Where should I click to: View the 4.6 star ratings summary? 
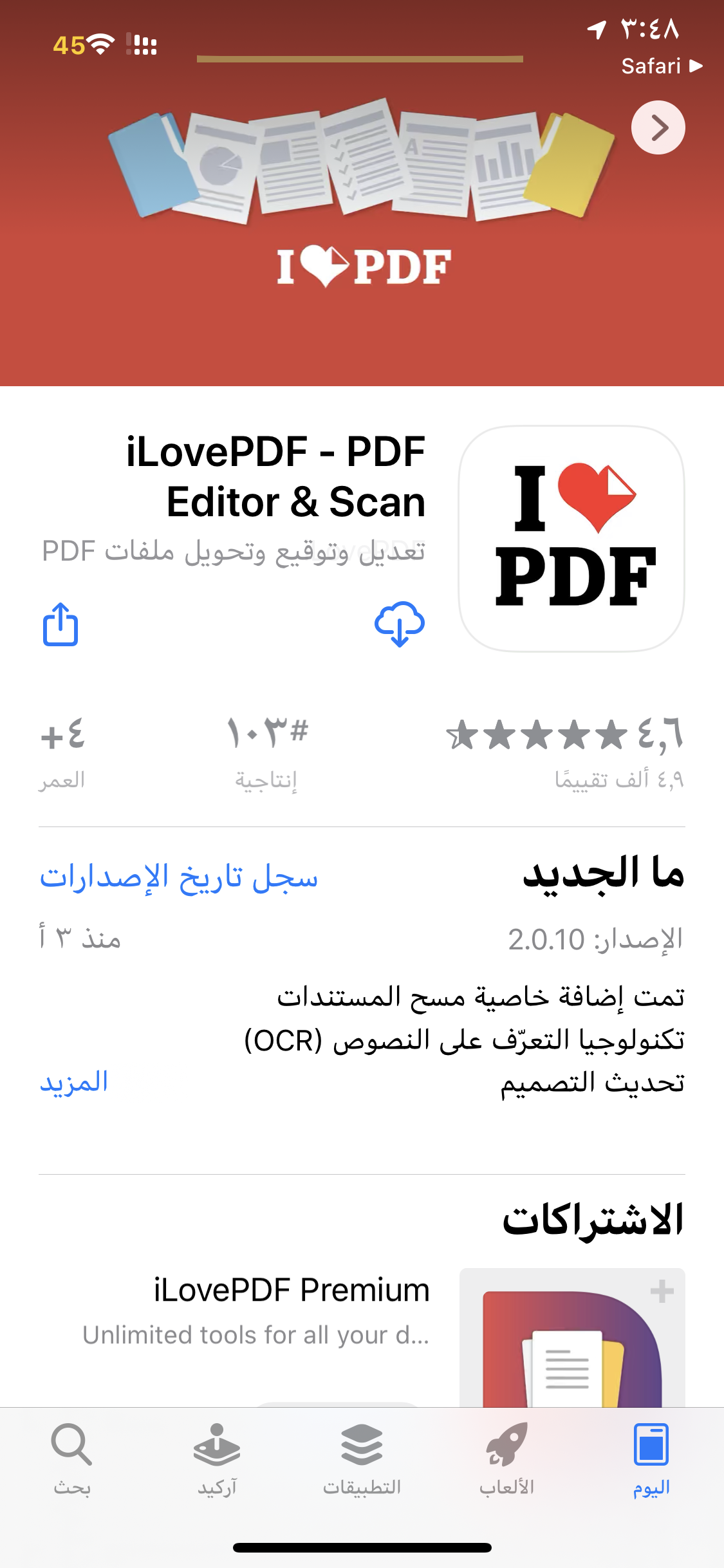(x=564, y=750)
